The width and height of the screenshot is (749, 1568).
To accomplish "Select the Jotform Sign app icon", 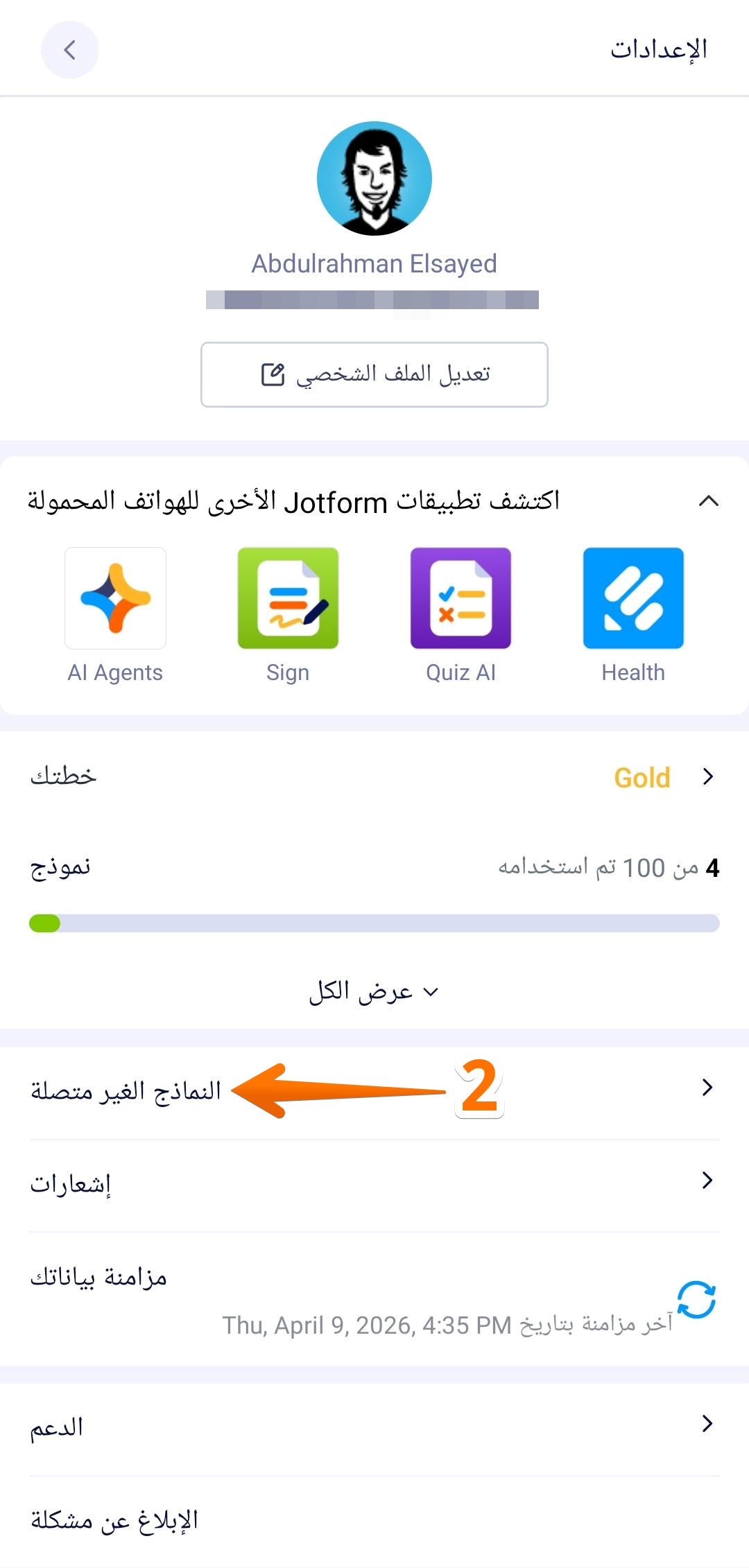I will [287, 598].
